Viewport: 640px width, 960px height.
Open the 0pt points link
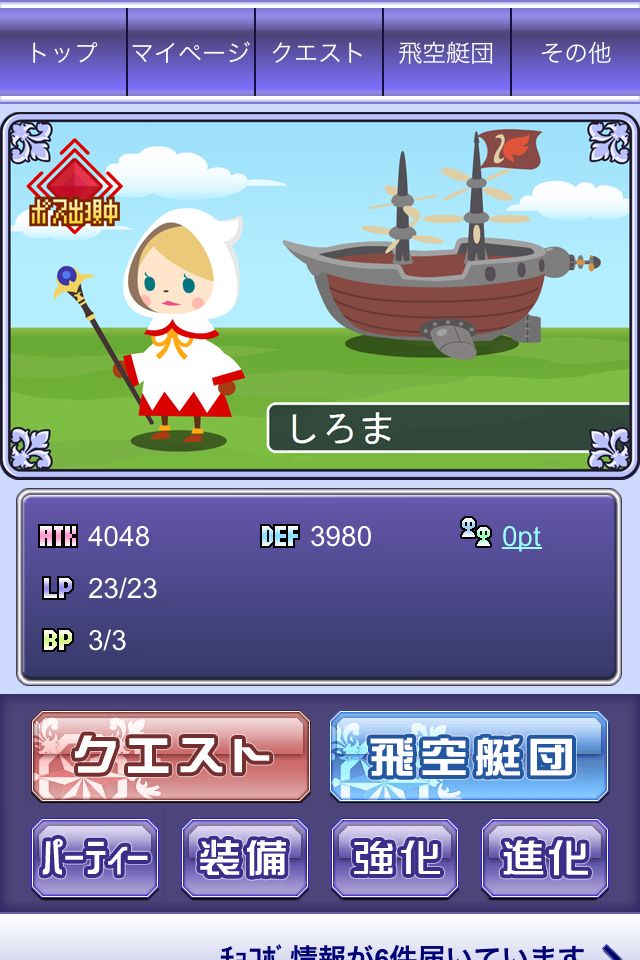521,537
